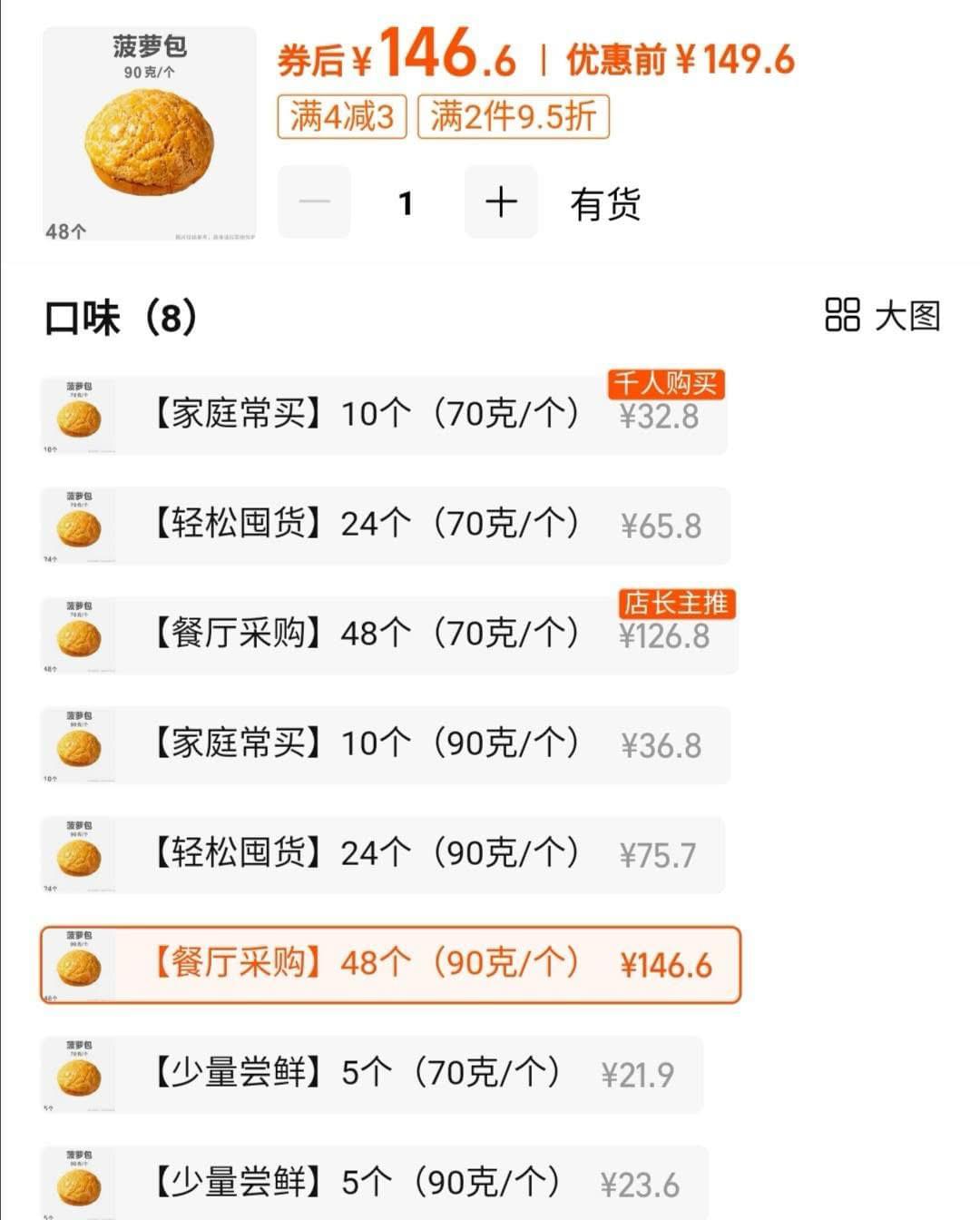Increase quantity with the plus button

tap(501, 202)
